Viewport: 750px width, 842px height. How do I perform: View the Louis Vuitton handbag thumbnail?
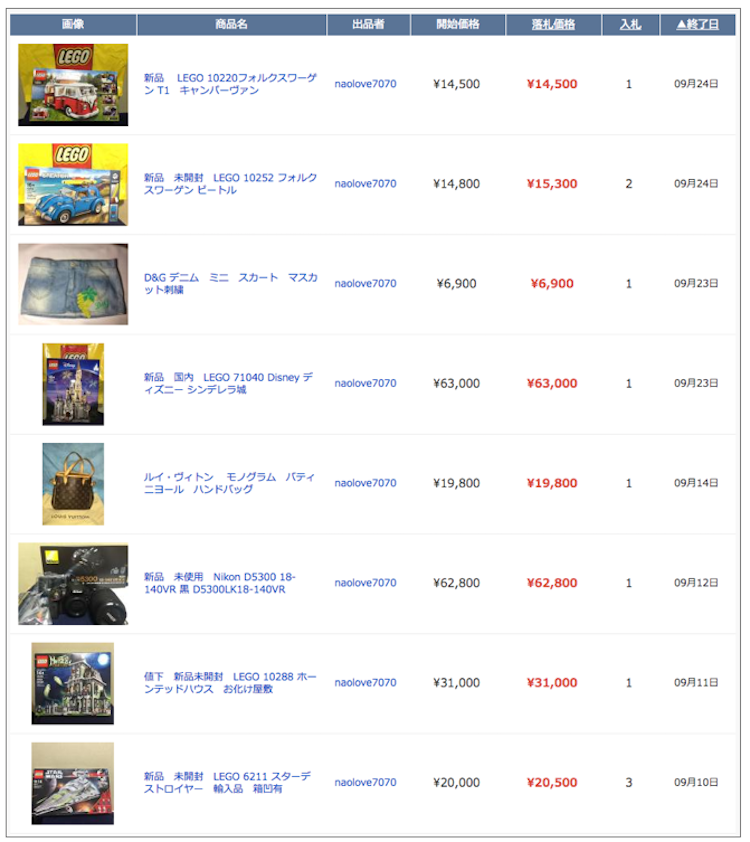click(x=73, y=484)
